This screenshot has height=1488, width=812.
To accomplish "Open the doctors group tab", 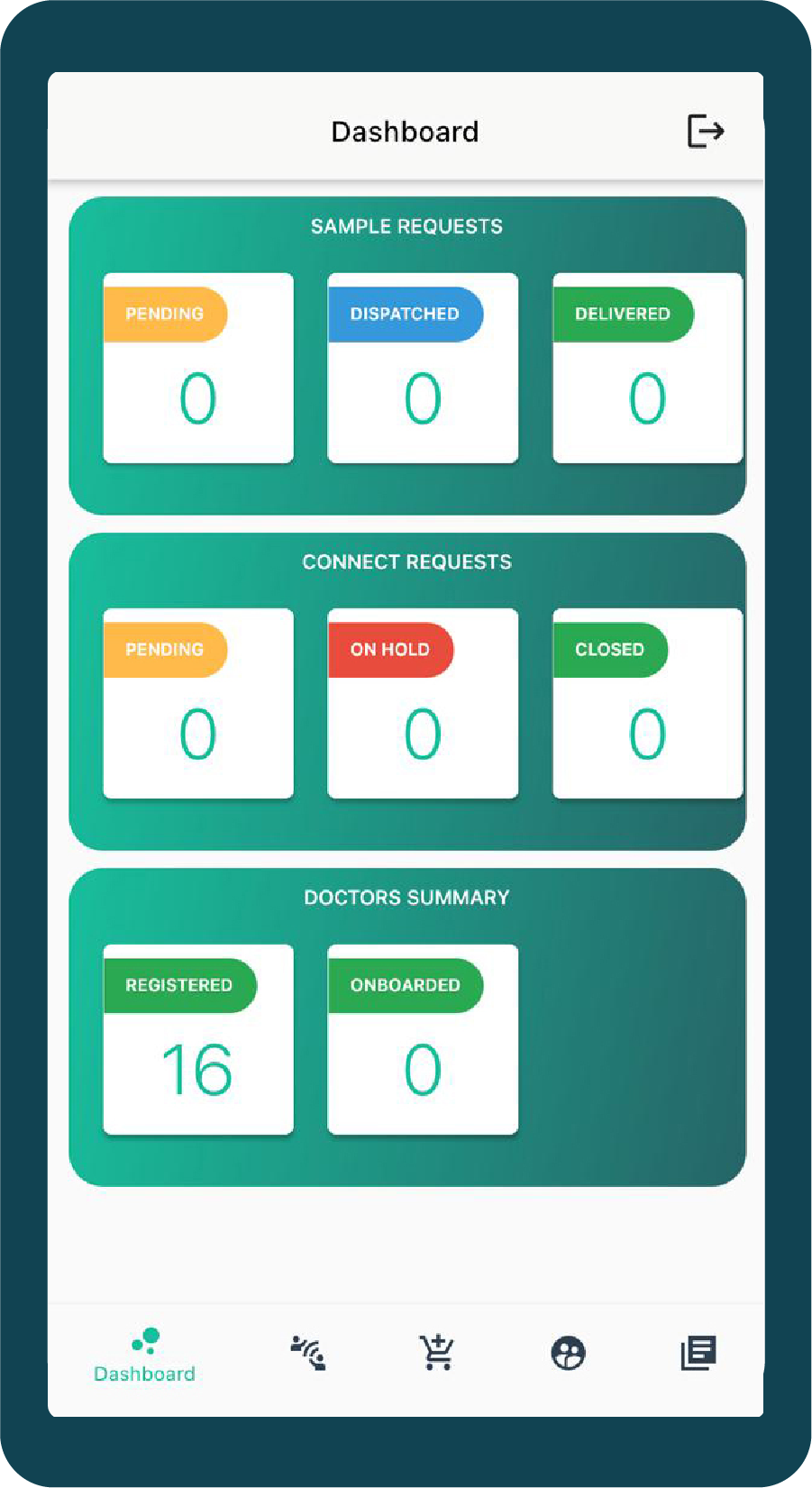I will pos(568,1353).
